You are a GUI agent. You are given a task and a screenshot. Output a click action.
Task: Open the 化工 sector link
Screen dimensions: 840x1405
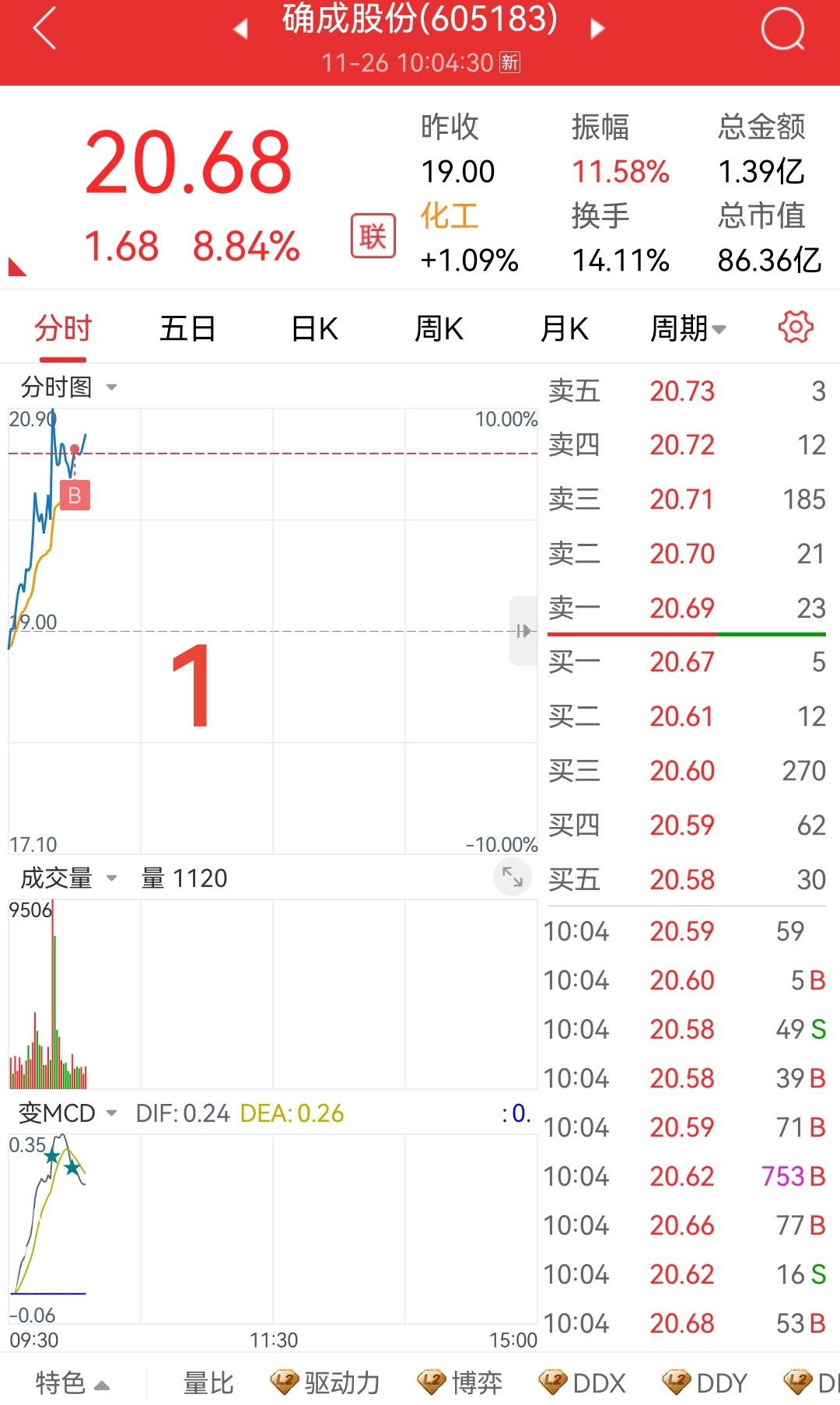point(450,215)
